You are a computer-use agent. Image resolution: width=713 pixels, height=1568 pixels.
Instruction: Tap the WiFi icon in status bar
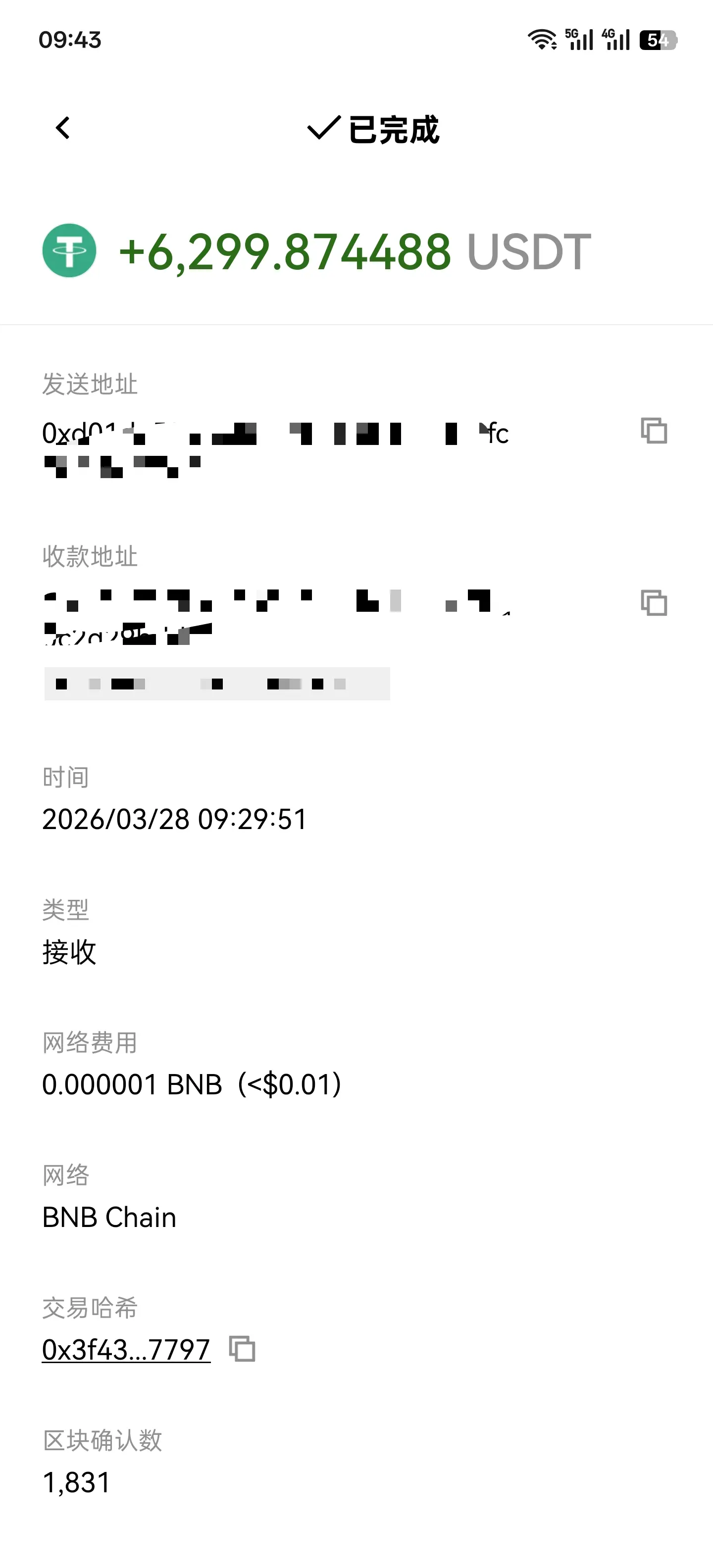pos(541,39)
